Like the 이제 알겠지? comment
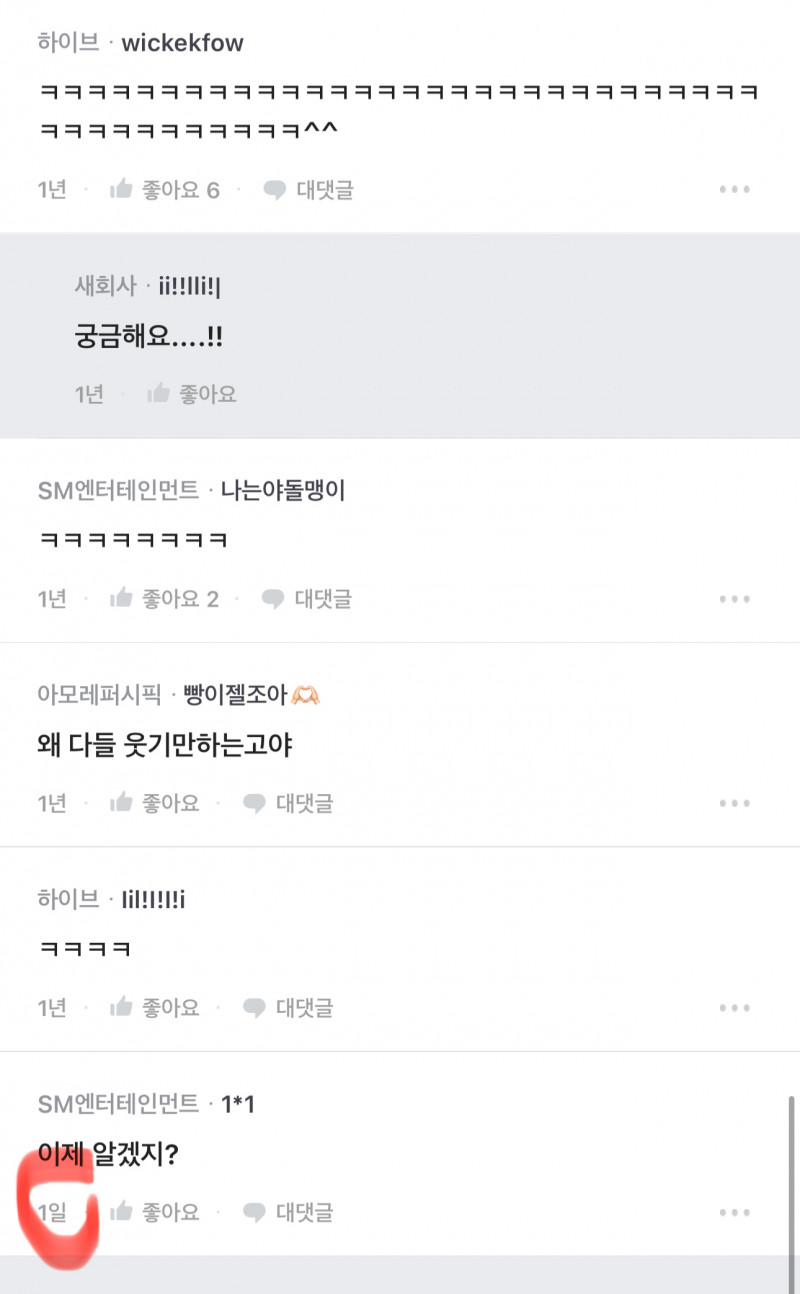800x1294 pixels. point(155,1213)
